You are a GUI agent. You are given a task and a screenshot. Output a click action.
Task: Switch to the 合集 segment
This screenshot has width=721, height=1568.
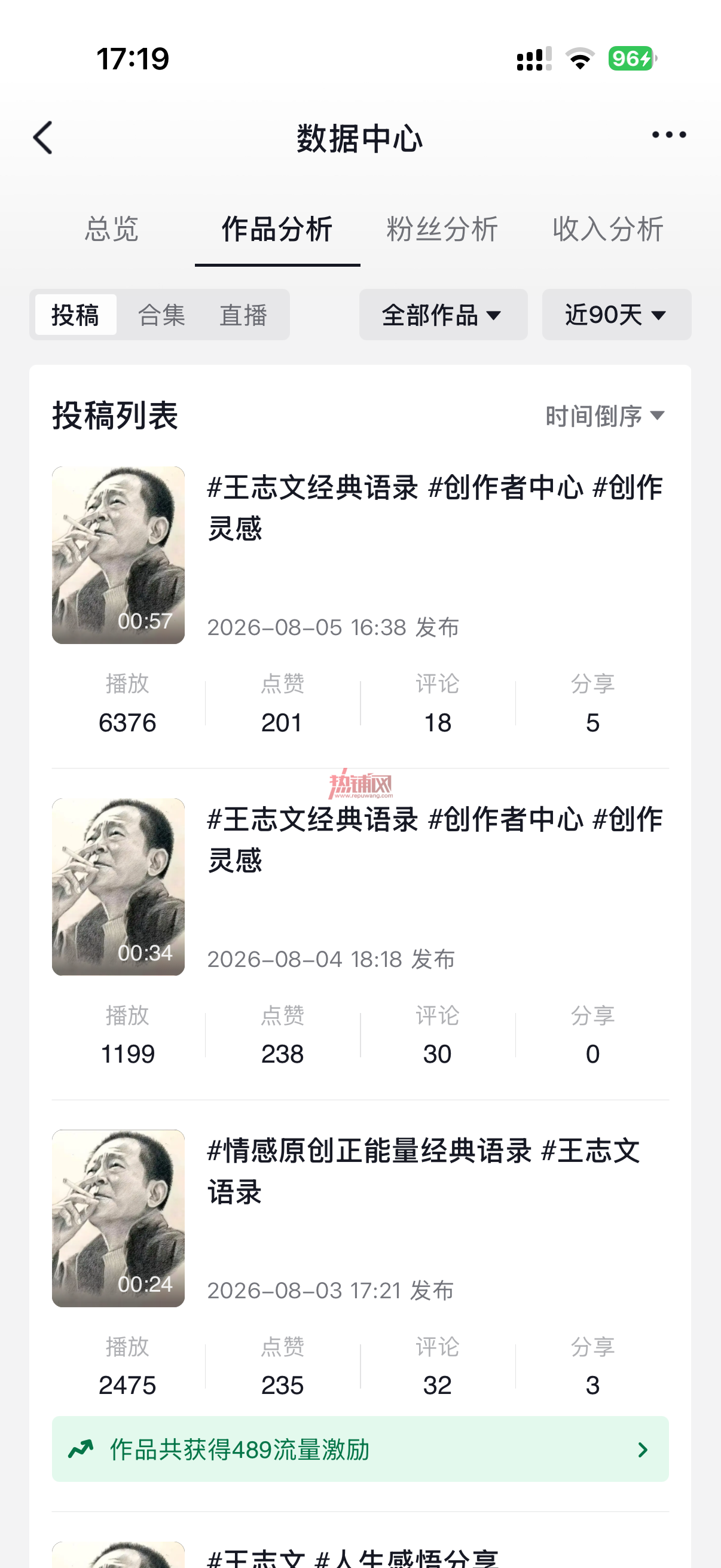[x=161, y=315]
